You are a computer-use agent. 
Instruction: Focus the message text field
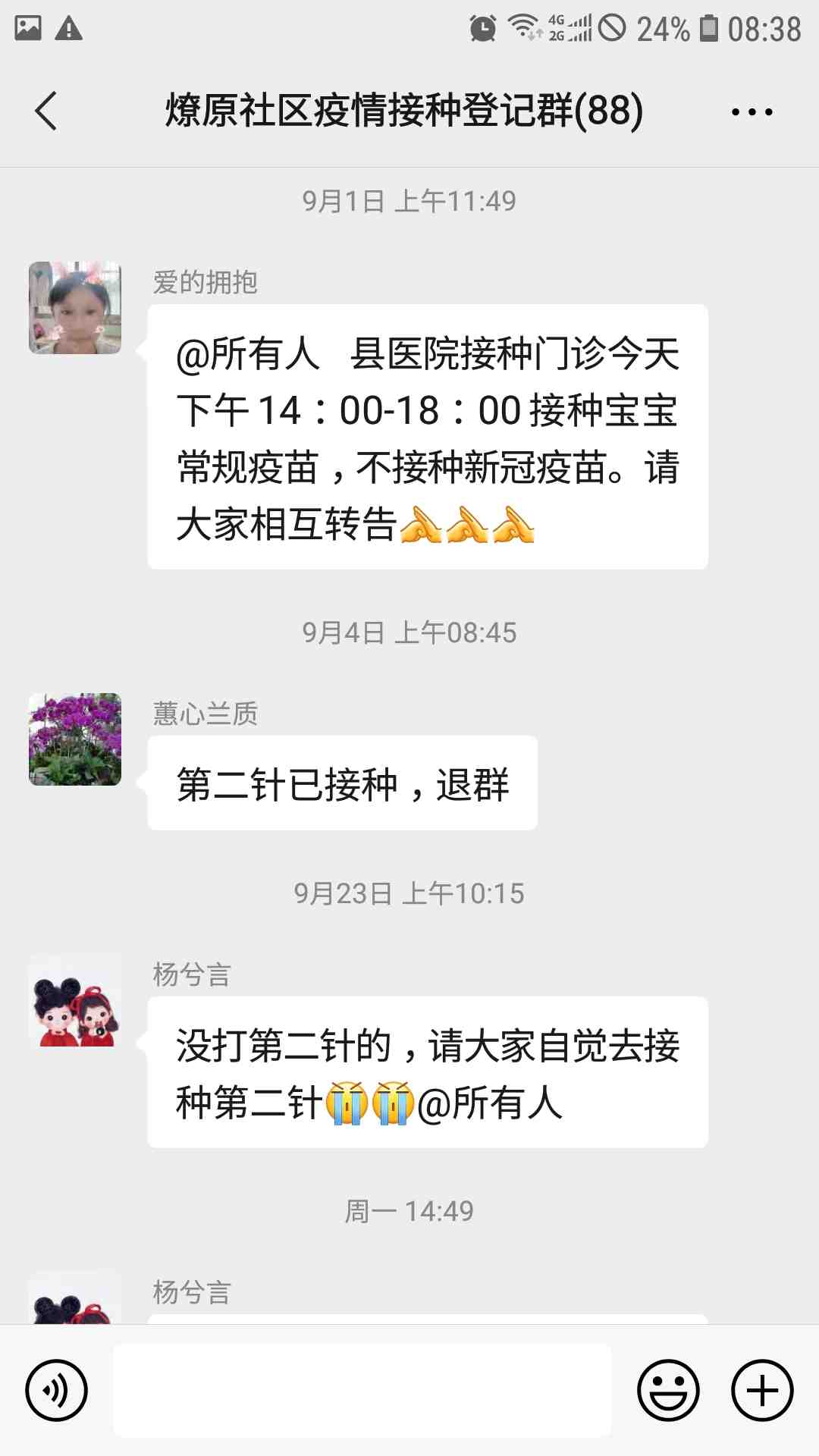coord(362,1390)
